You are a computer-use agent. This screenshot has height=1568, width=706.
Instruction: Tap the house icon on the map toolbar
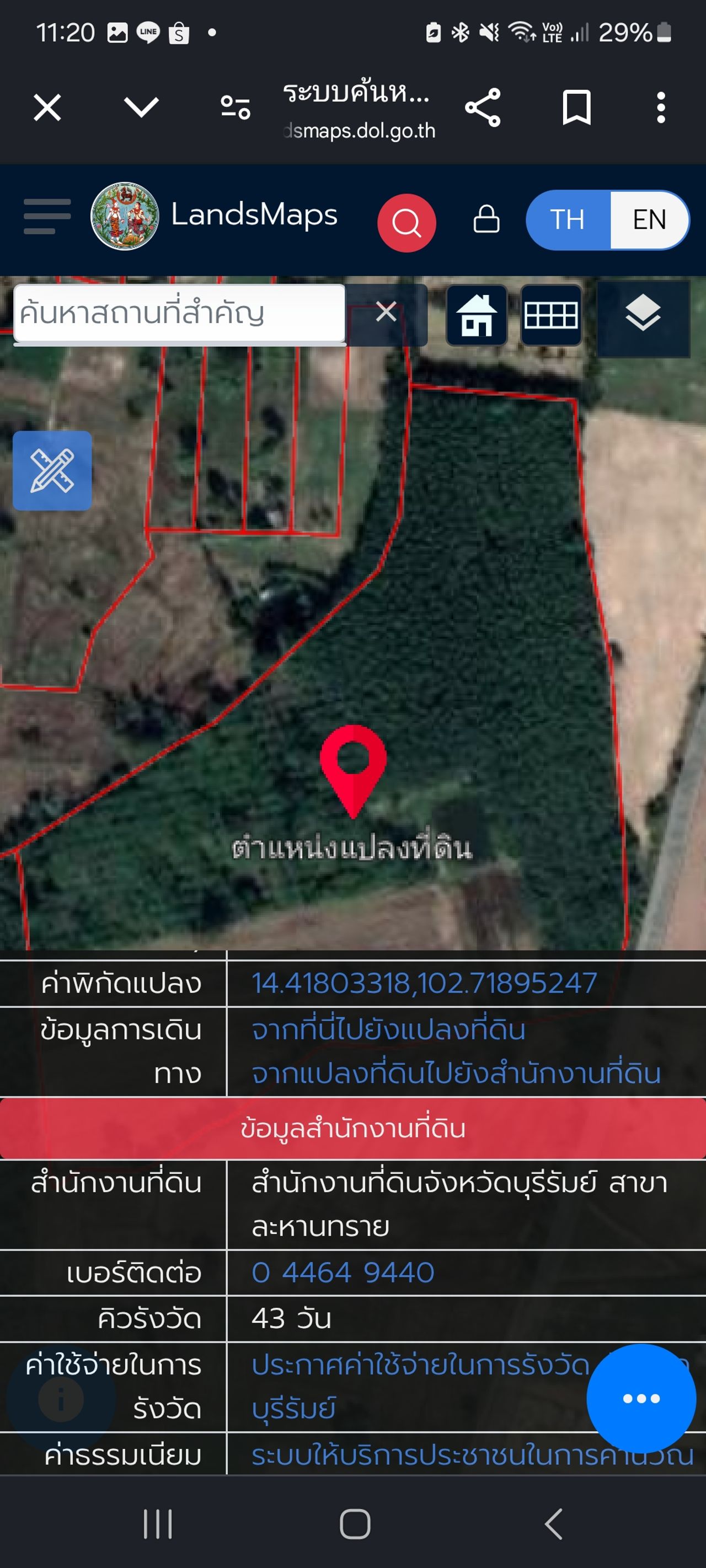[x=477, y=315]
